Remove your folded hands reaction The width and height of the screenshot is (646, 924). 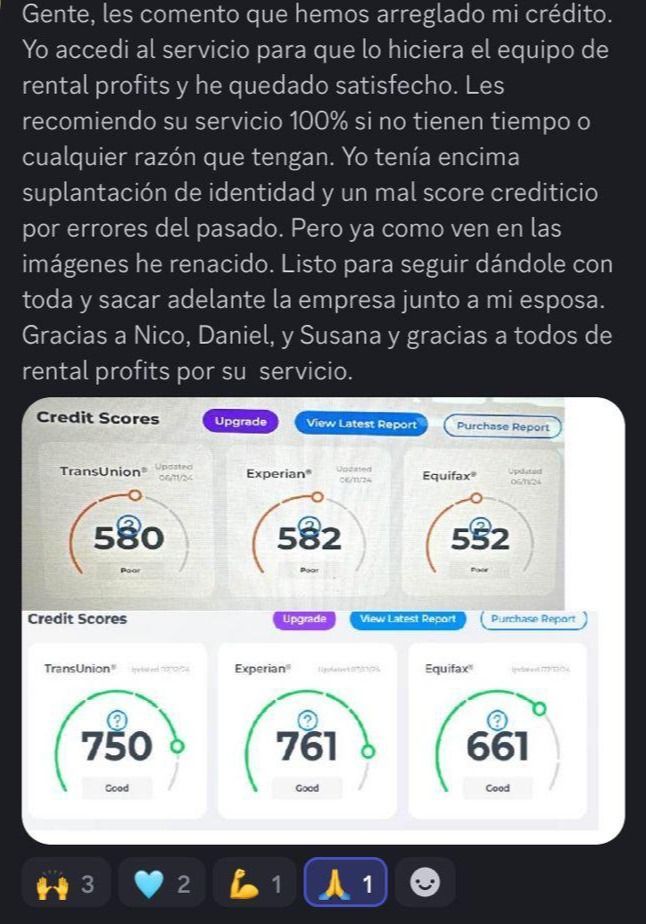(346, 883)
